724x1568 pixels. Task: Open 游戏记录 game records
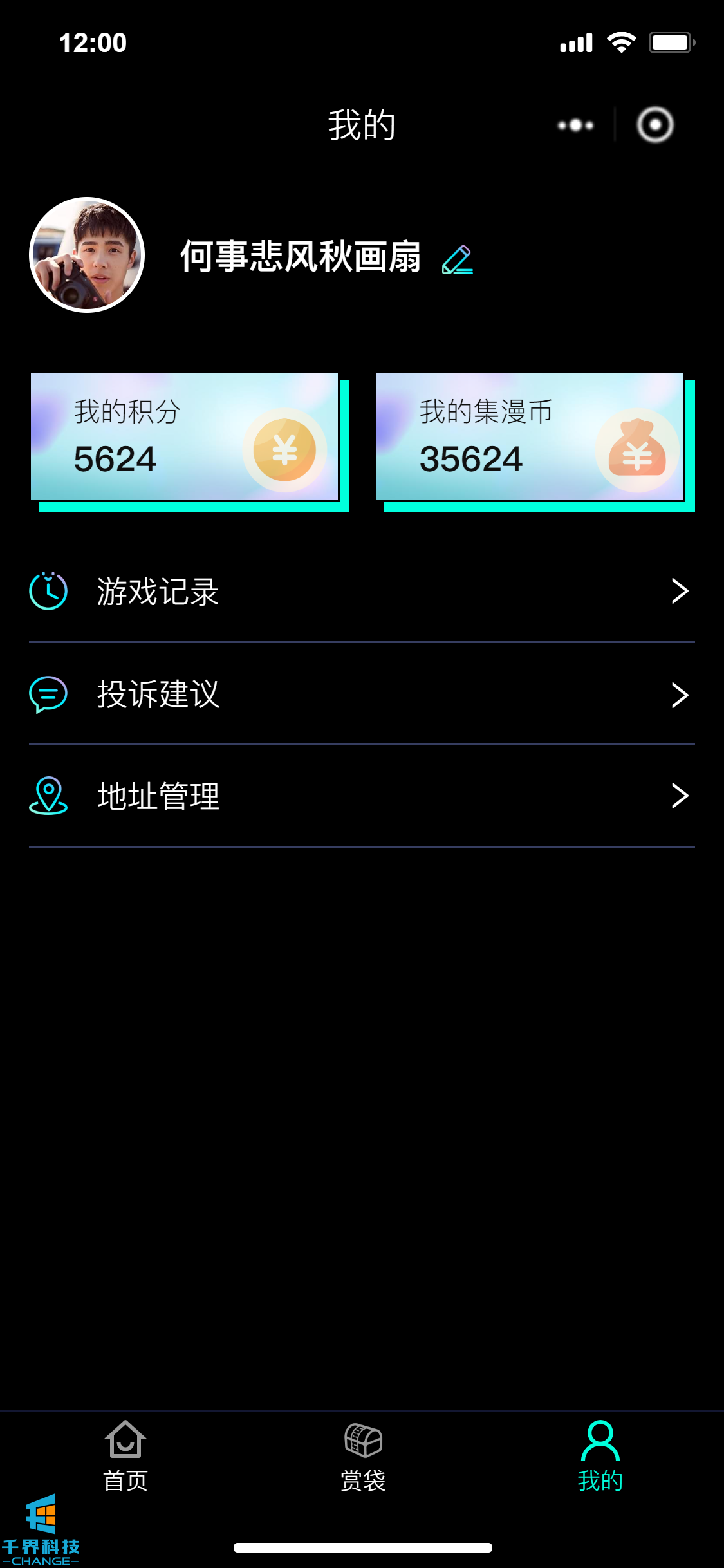362,591
